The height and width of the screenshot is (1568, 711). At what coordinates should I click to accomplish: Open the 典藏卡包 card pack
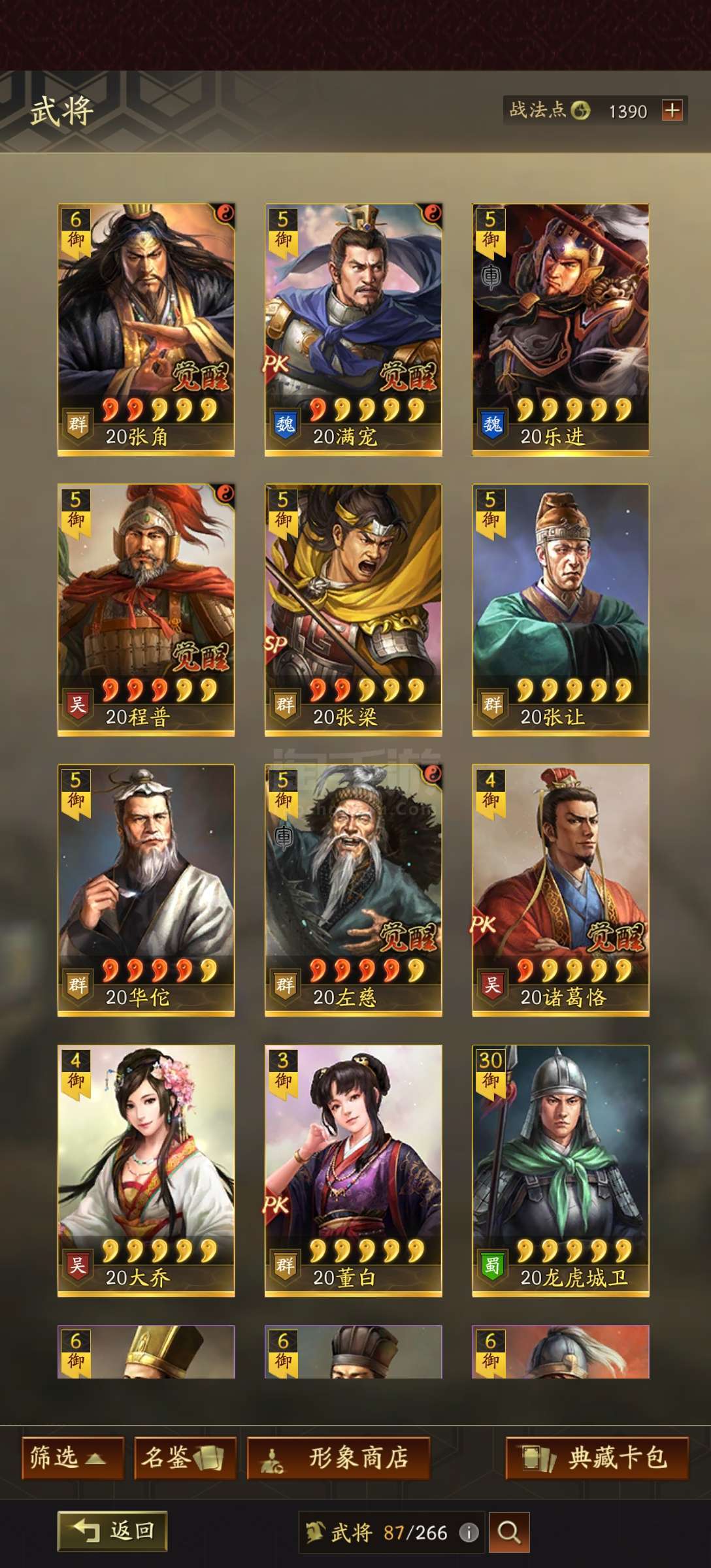click(x=597, y=1458)
